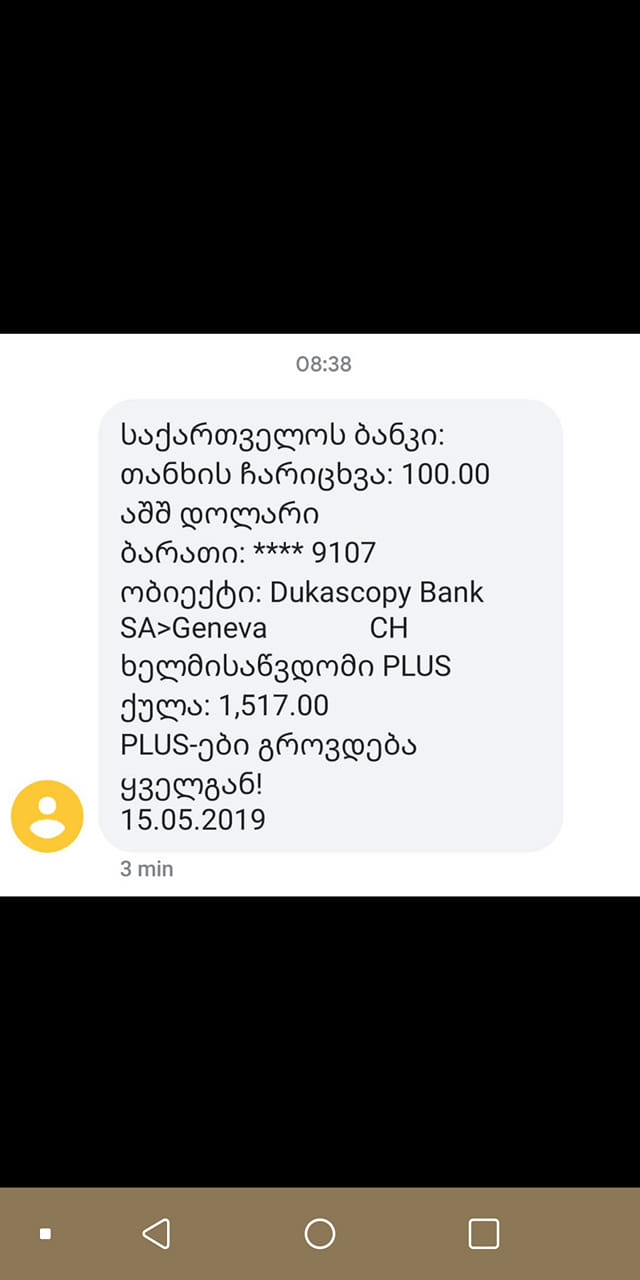The image size is (640, 1280).
Task: Go back using the navigation bar arrow
Action: (x=156, y=1234)
